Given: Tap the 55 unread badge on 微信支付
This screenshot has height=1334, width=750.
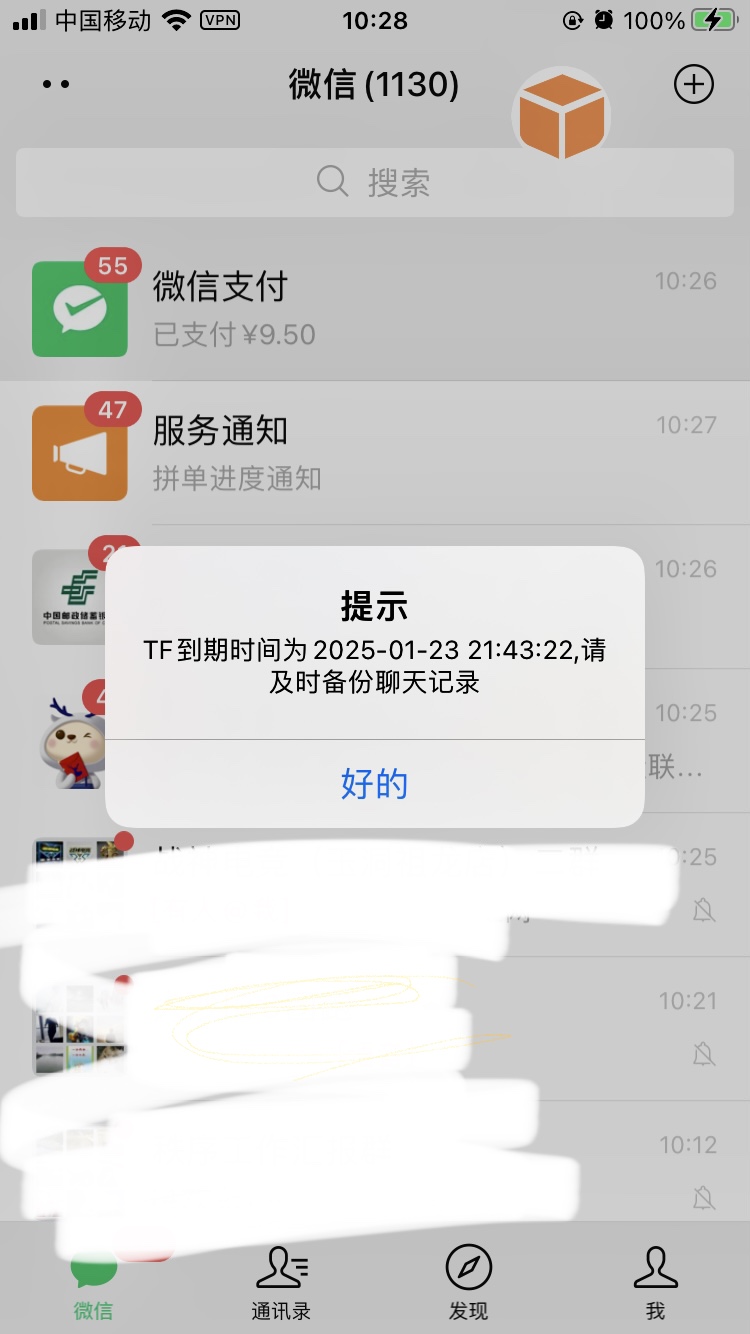Looking at the screenshot, I should [110, 266].
